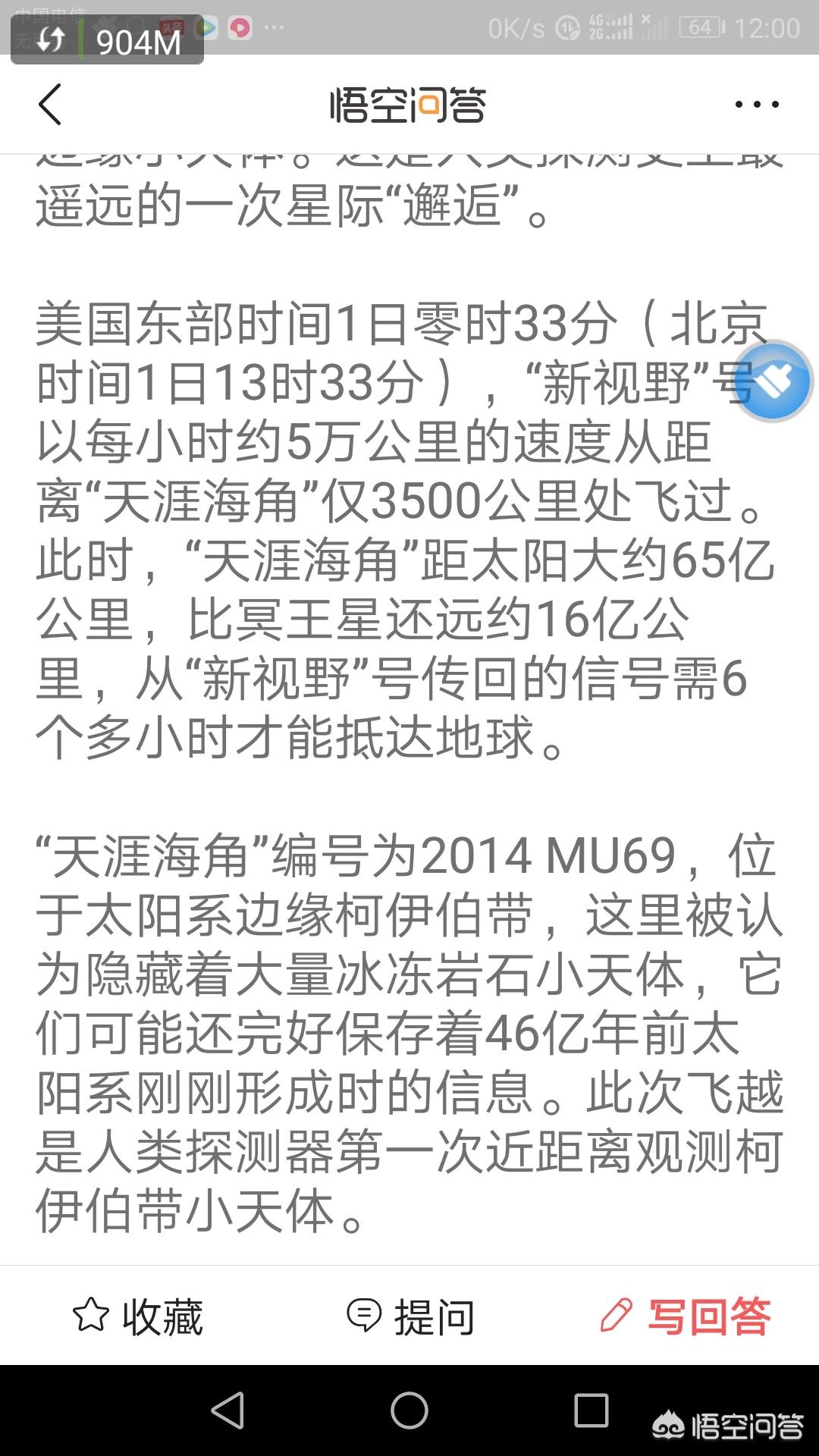819x1456 pixels.
Task: Open the recent apps view
Action: click(591, 1410)
